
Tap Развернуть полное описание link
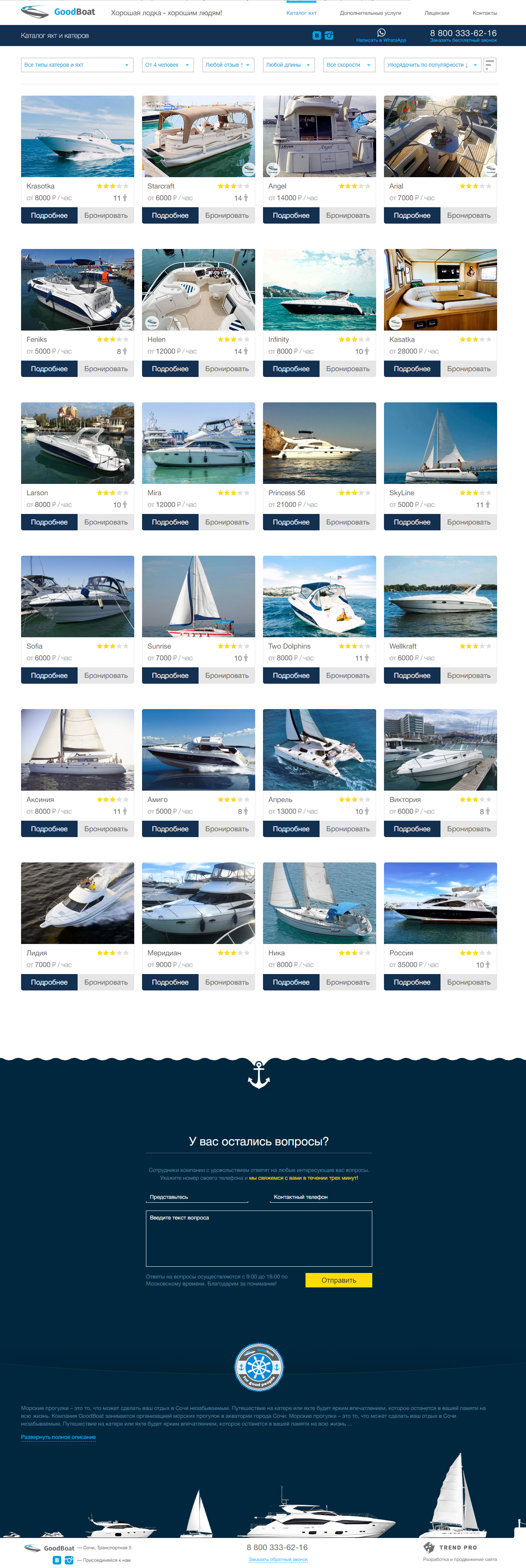click(x=59, y=1436)
